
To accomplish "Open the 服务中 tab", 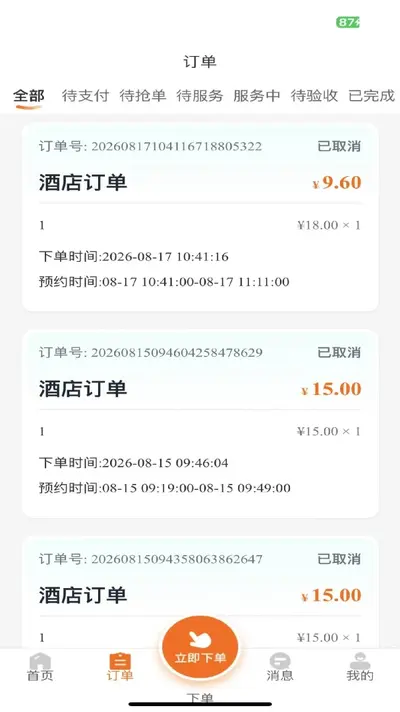I will tap(257, 96).
